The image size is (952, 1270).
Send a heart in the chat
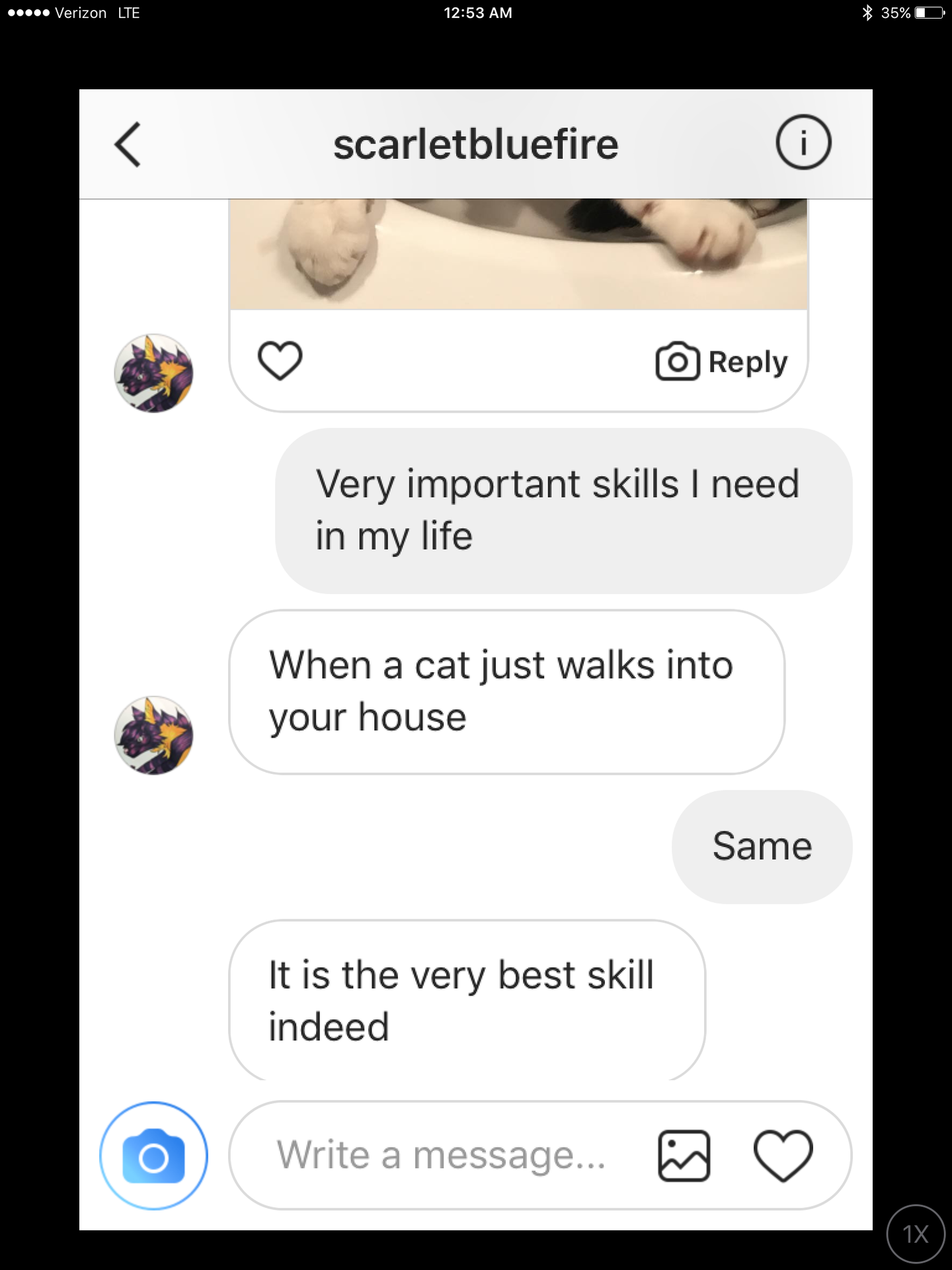point(783,1156)
